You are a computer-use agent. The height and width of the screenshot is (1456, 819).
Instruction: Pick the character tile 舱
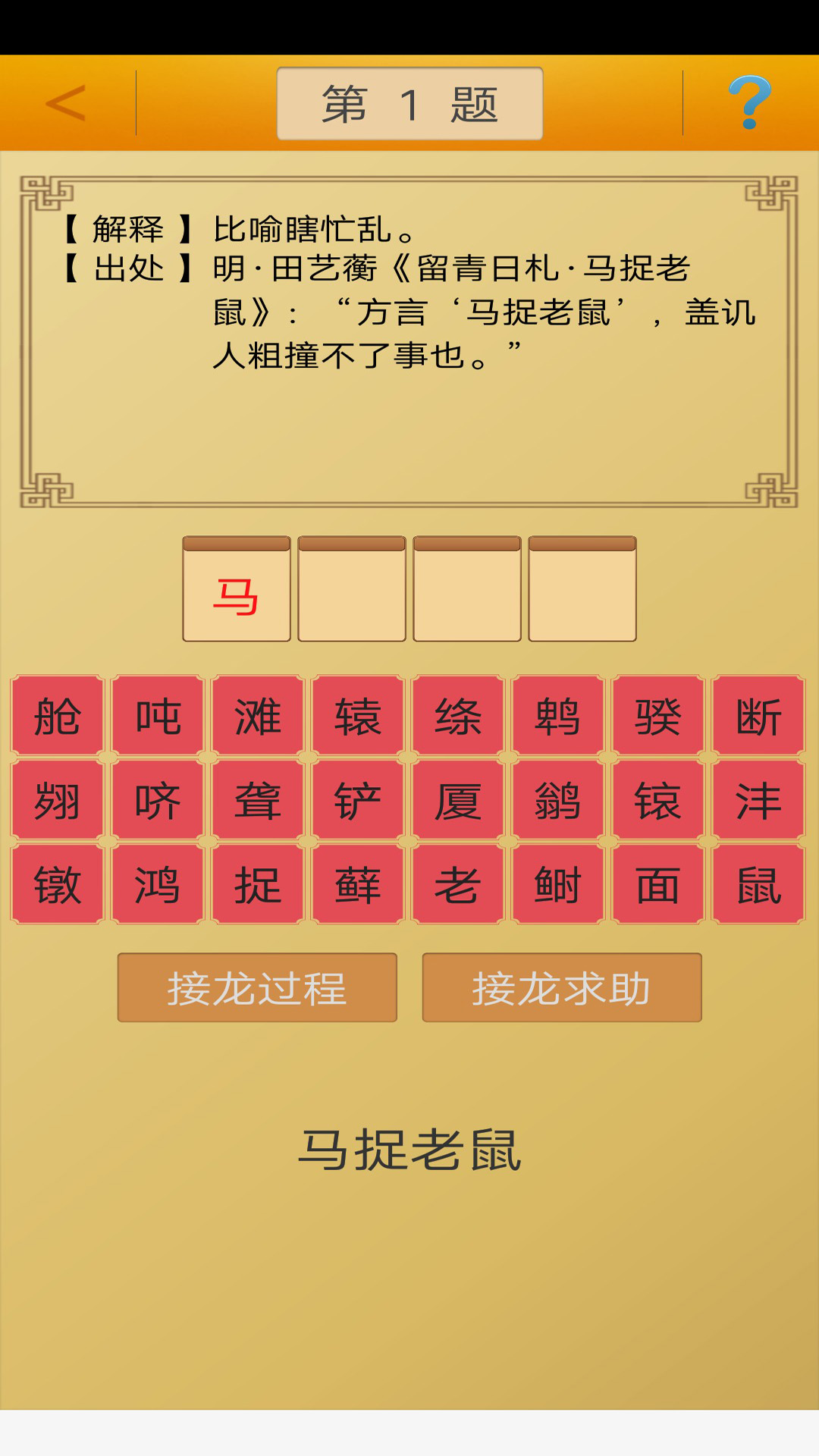pos(57,716)
